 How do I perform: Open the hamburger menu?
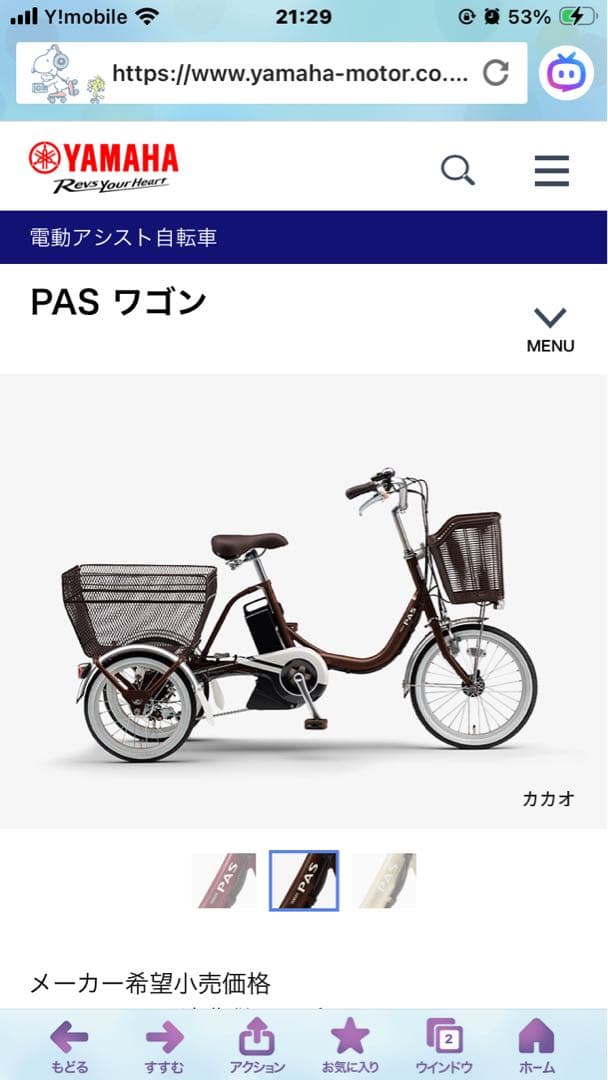tap(551, 170)
